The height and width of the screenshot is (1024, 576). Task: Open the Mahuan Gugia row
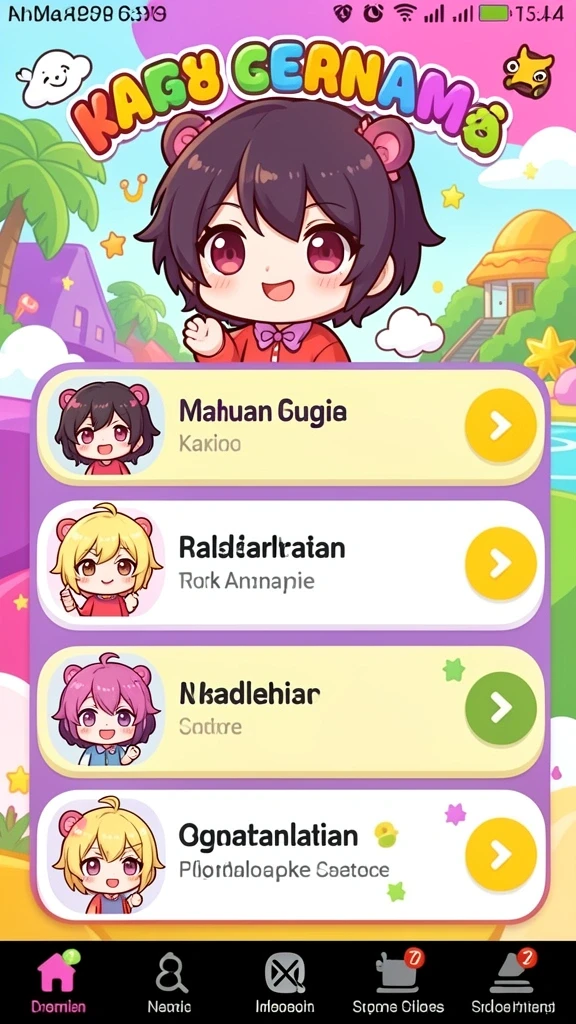tap(291, 426)
